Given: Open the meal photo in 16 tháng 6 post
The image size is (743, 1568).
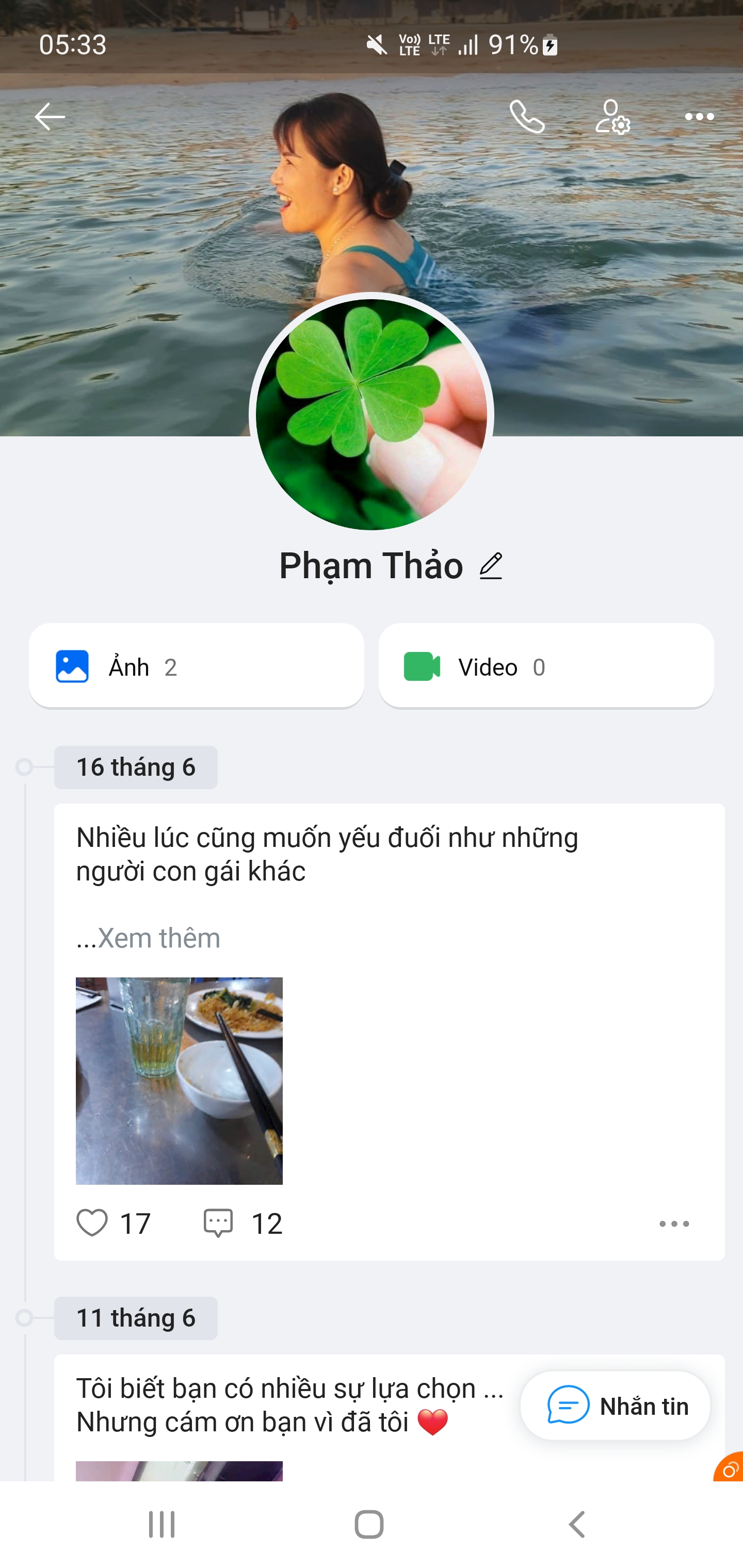Looking at the screenshot, I should (179, 1081).
